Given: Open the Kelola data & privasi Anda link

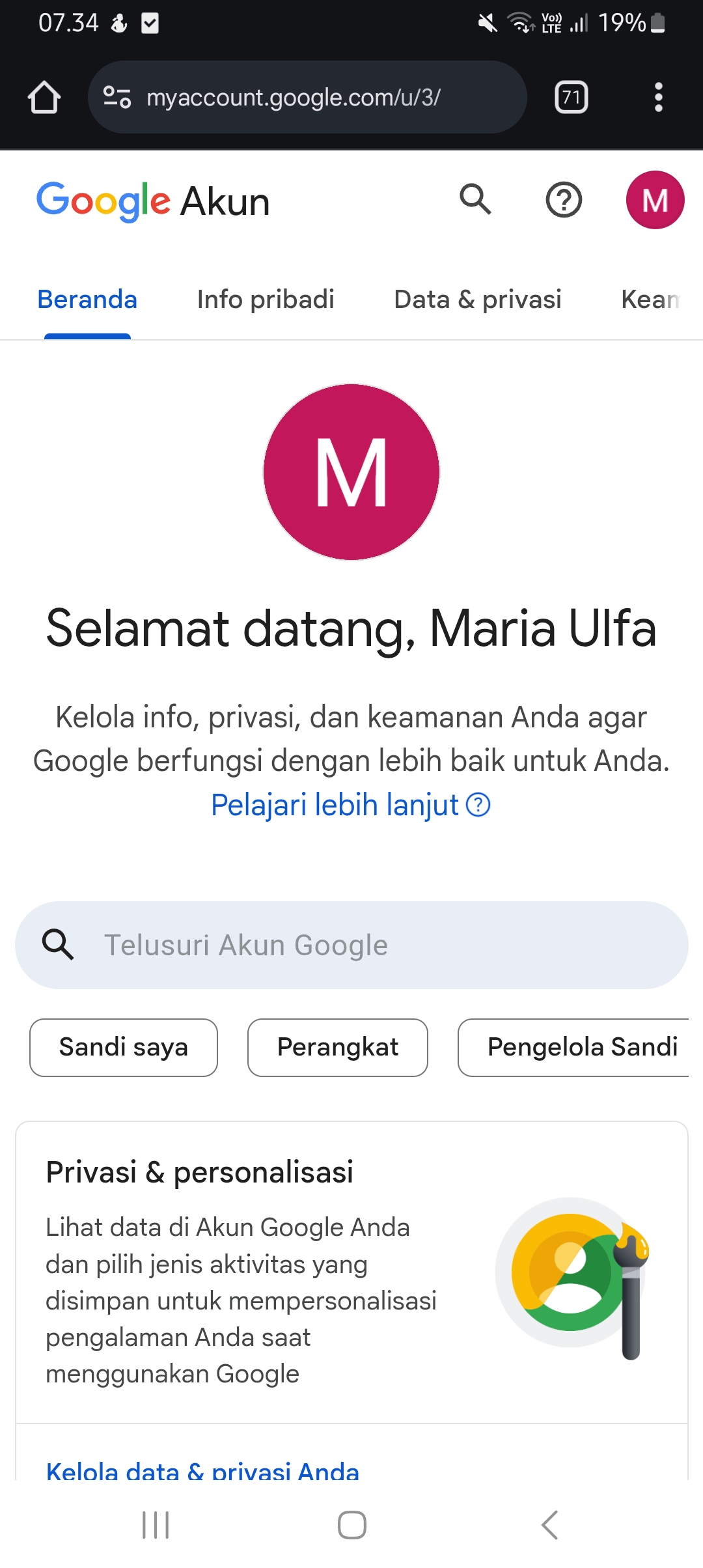Looking at the screenshot, I should (202, 1470).
